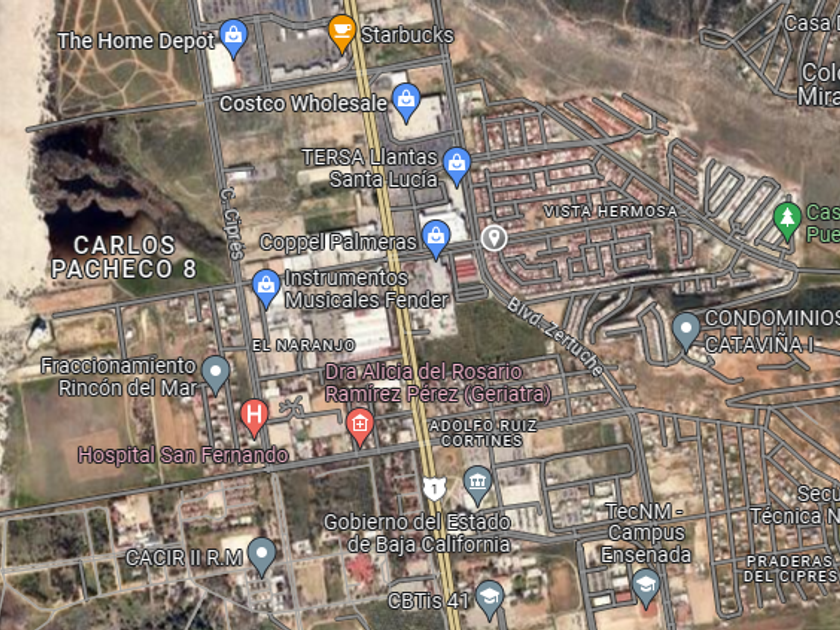Open Costco Wholesale pin

405,99
